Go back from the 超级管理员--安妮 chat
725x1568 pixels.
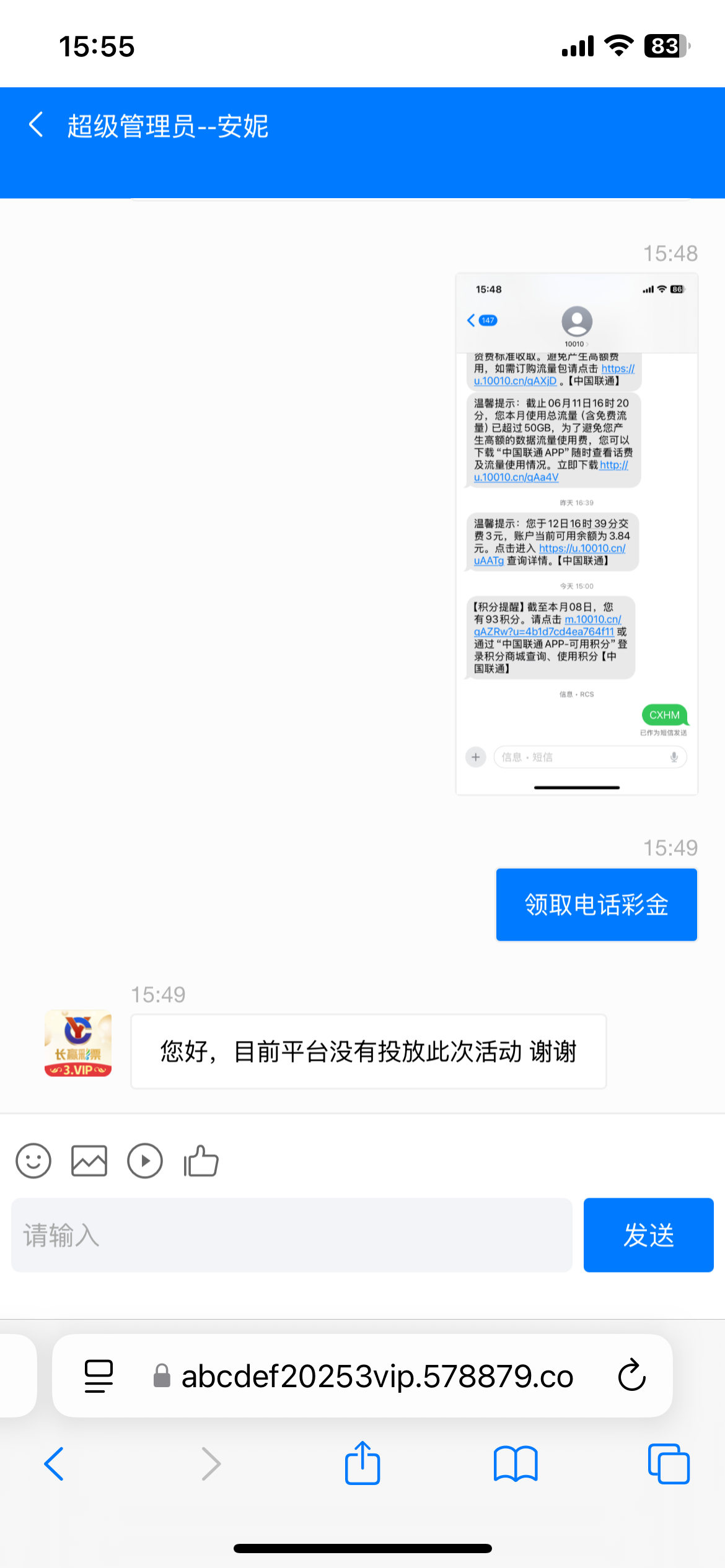[x=36, y=124]
